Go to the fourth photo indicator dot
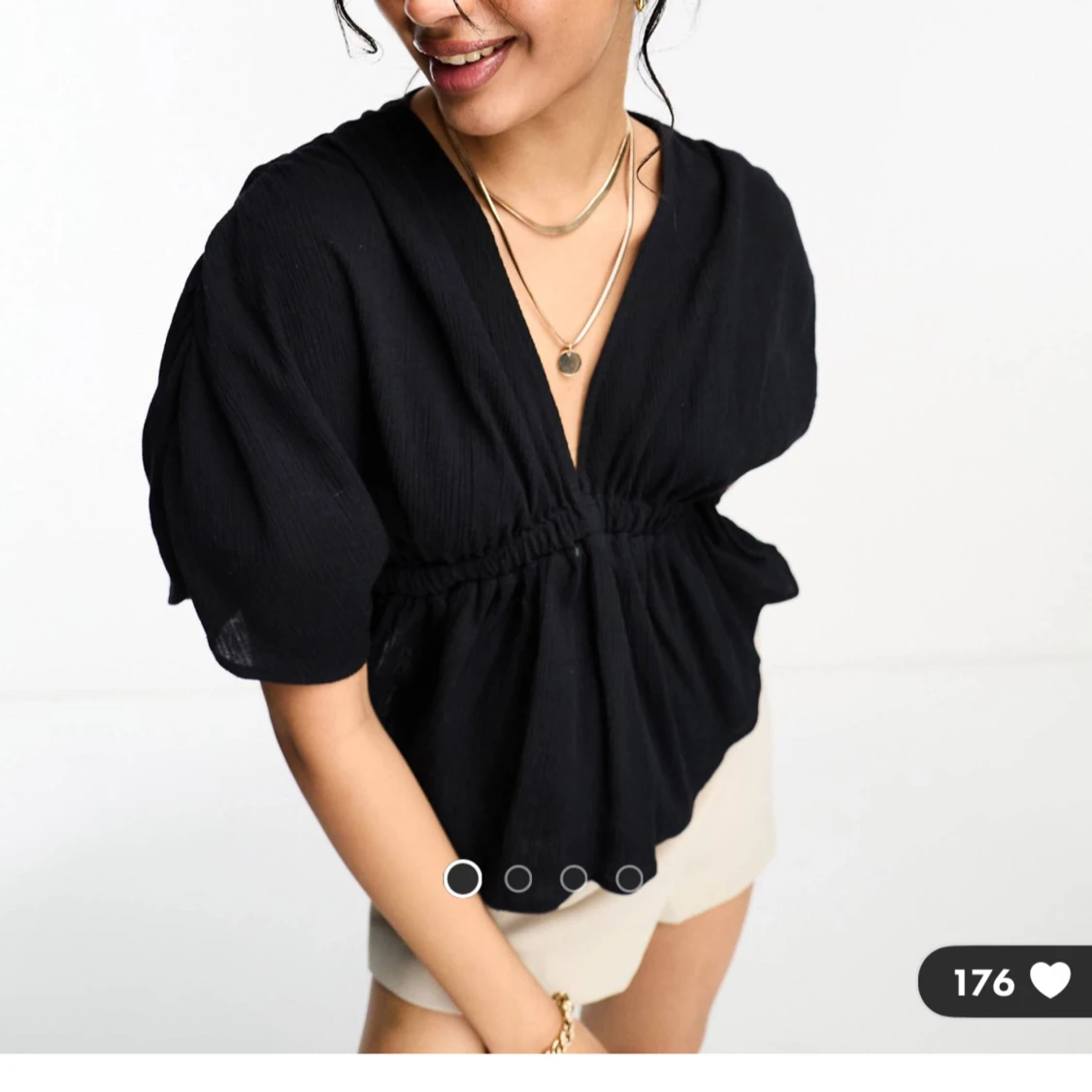Viewport: 1092px width, 1092px height. (x=629, y=878)
